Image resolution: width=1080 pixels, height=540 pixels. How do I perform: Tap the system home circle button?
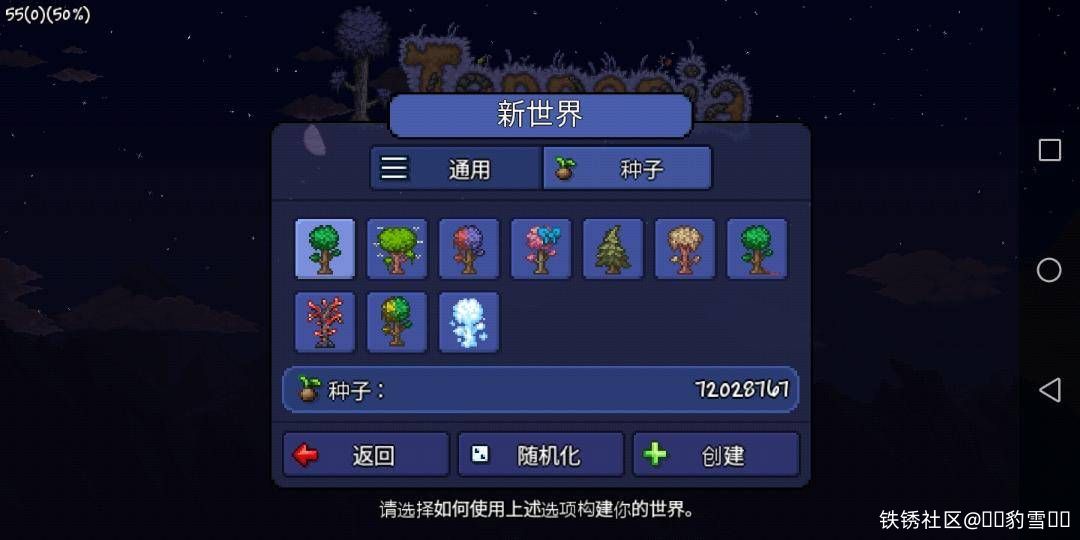coord(1049,270)
